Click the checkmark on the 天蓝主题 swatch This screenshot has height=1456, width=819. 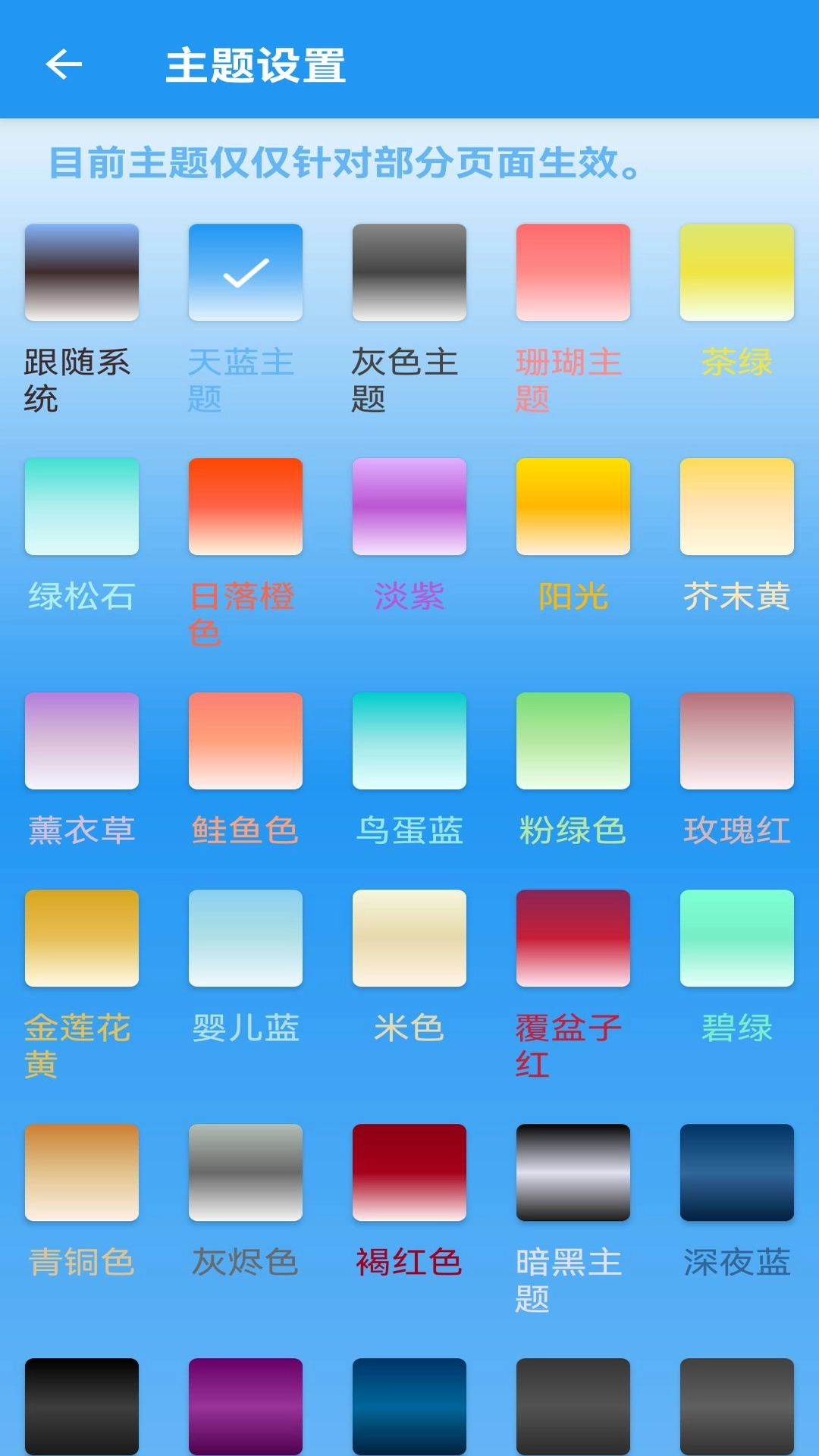click(x=245, y=272)
